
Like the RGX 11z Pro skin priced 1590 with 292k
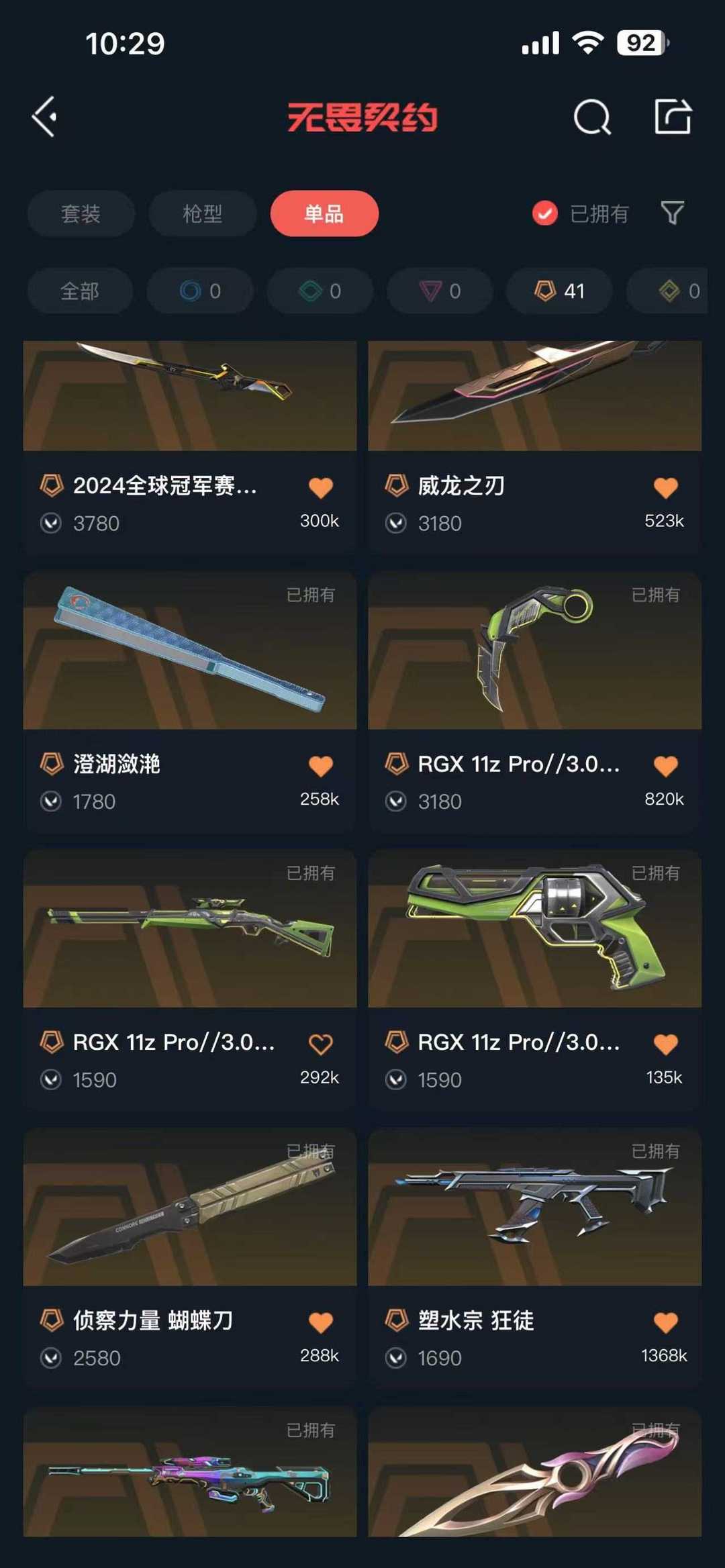[321, 1044]
